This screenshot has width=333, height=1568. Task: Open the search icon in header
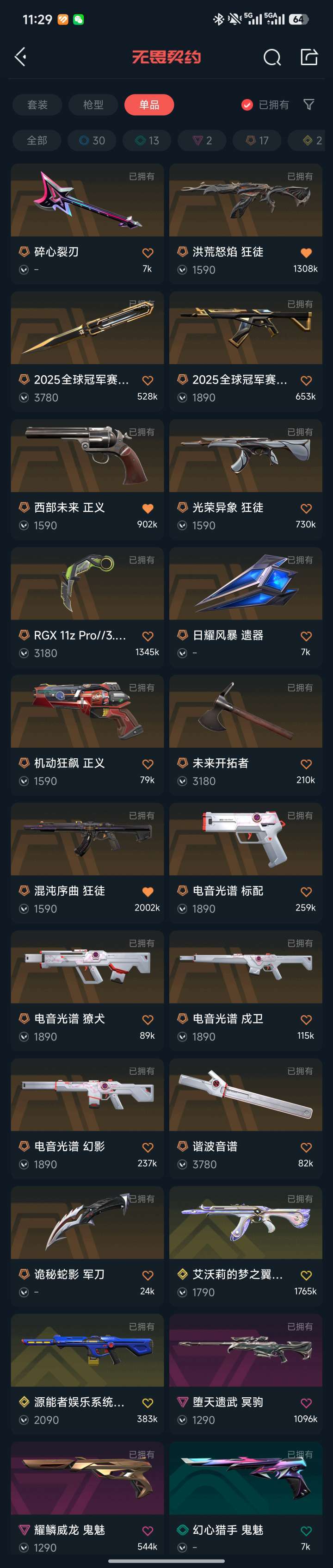click(x=272, y=57)
